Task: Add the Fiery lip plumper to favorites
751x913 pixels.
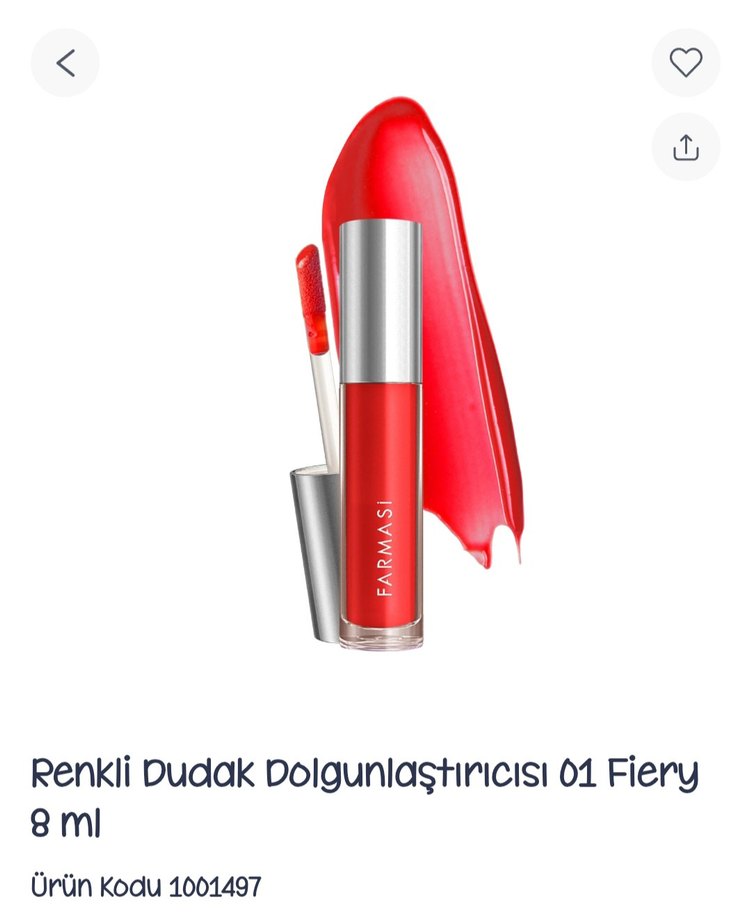Action: (x=685, y=63)
